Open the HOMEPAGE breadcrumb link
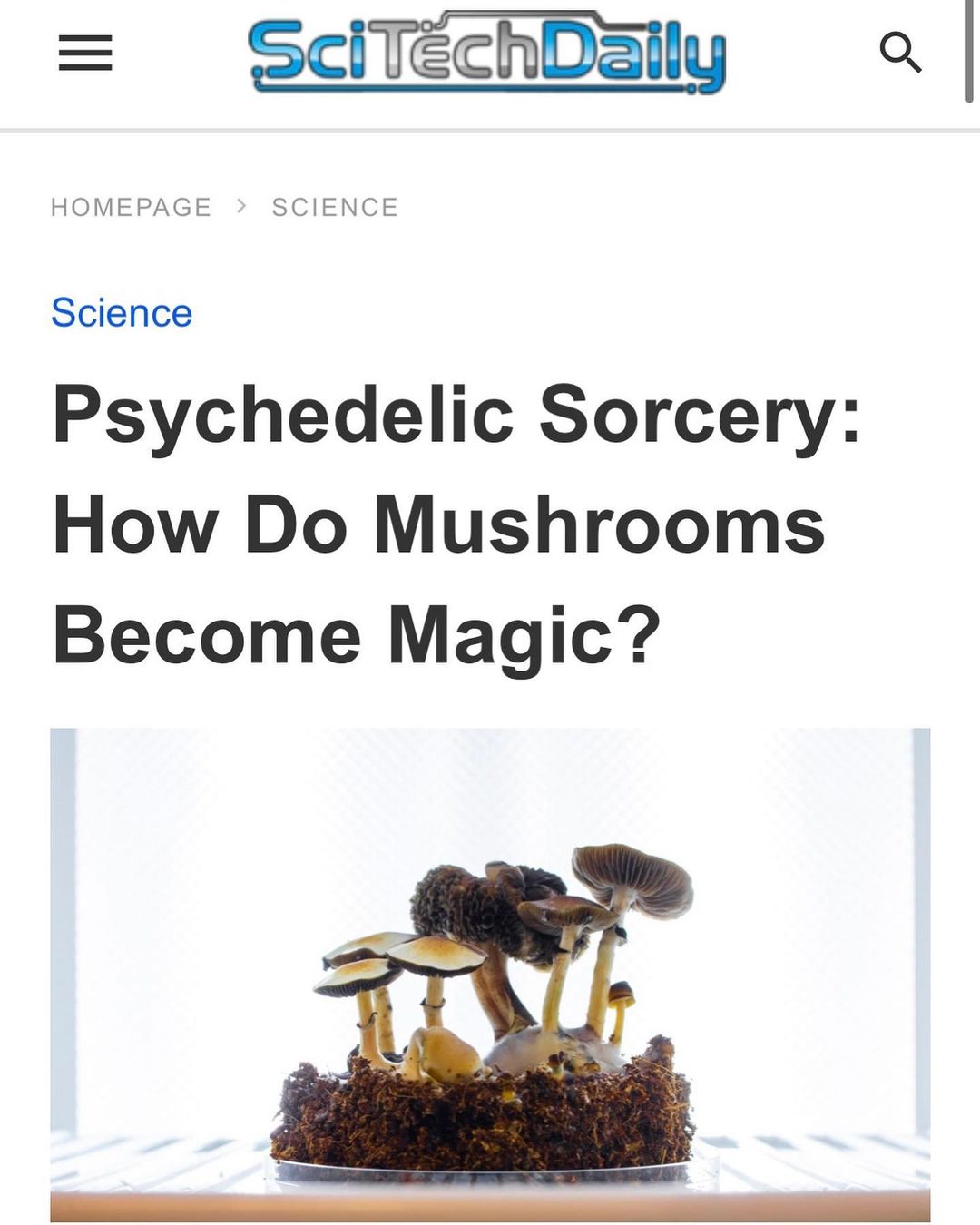The width and height of the screenshot is (980, 1225). (131, 208)
